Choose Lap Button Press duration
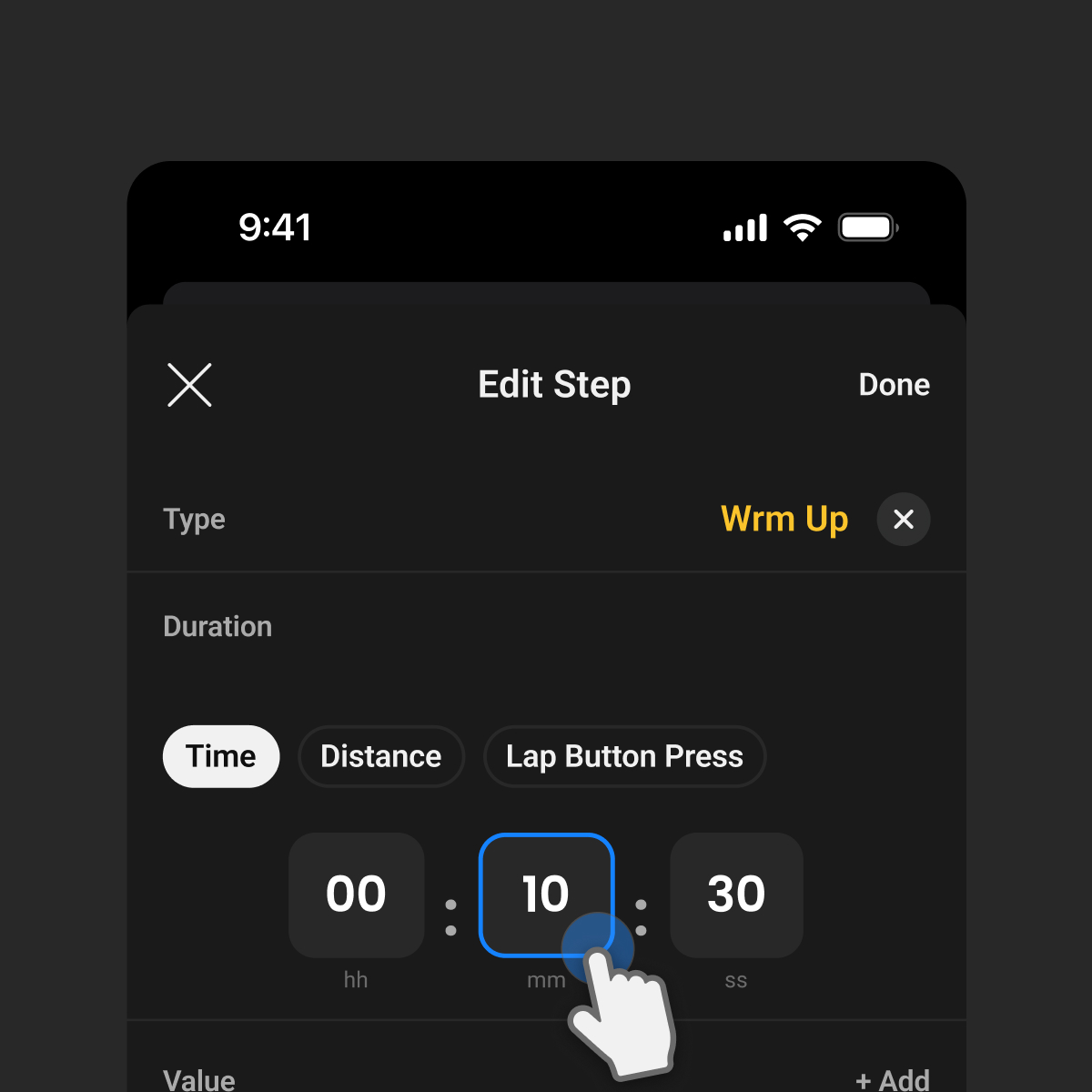This screenshot has width=1092, height=1092. click(x=624, y=756)
